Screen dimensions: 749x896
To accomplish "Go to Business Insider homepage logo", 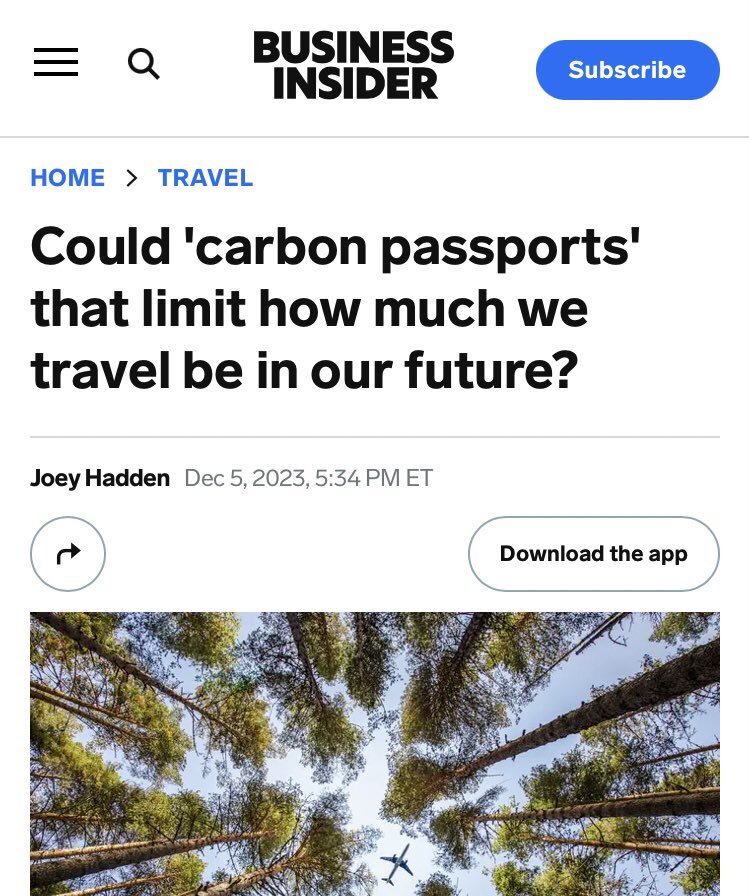I will coord(354,65).
